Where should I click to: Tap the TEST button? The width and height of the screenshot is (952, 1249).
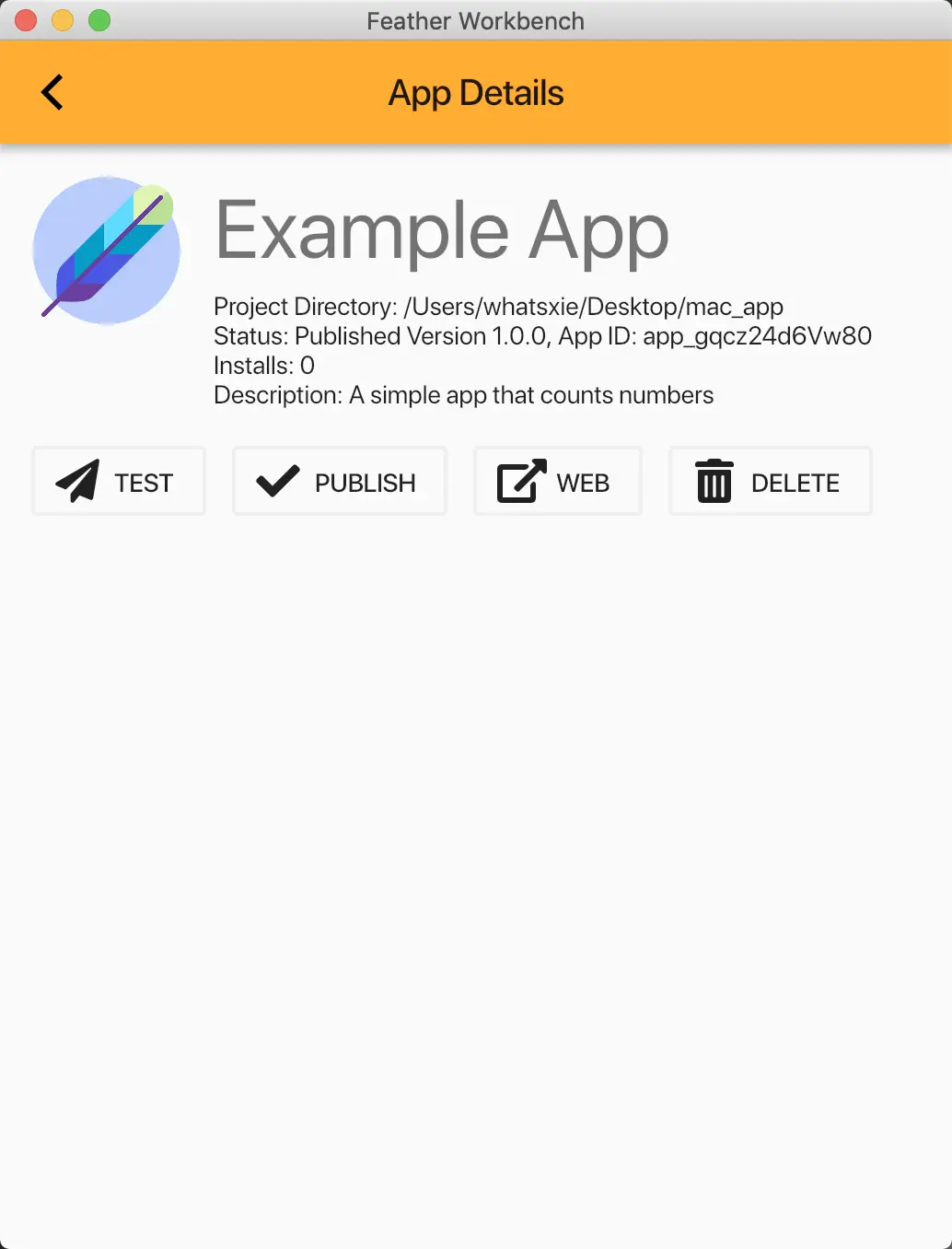tap(119, 482)
